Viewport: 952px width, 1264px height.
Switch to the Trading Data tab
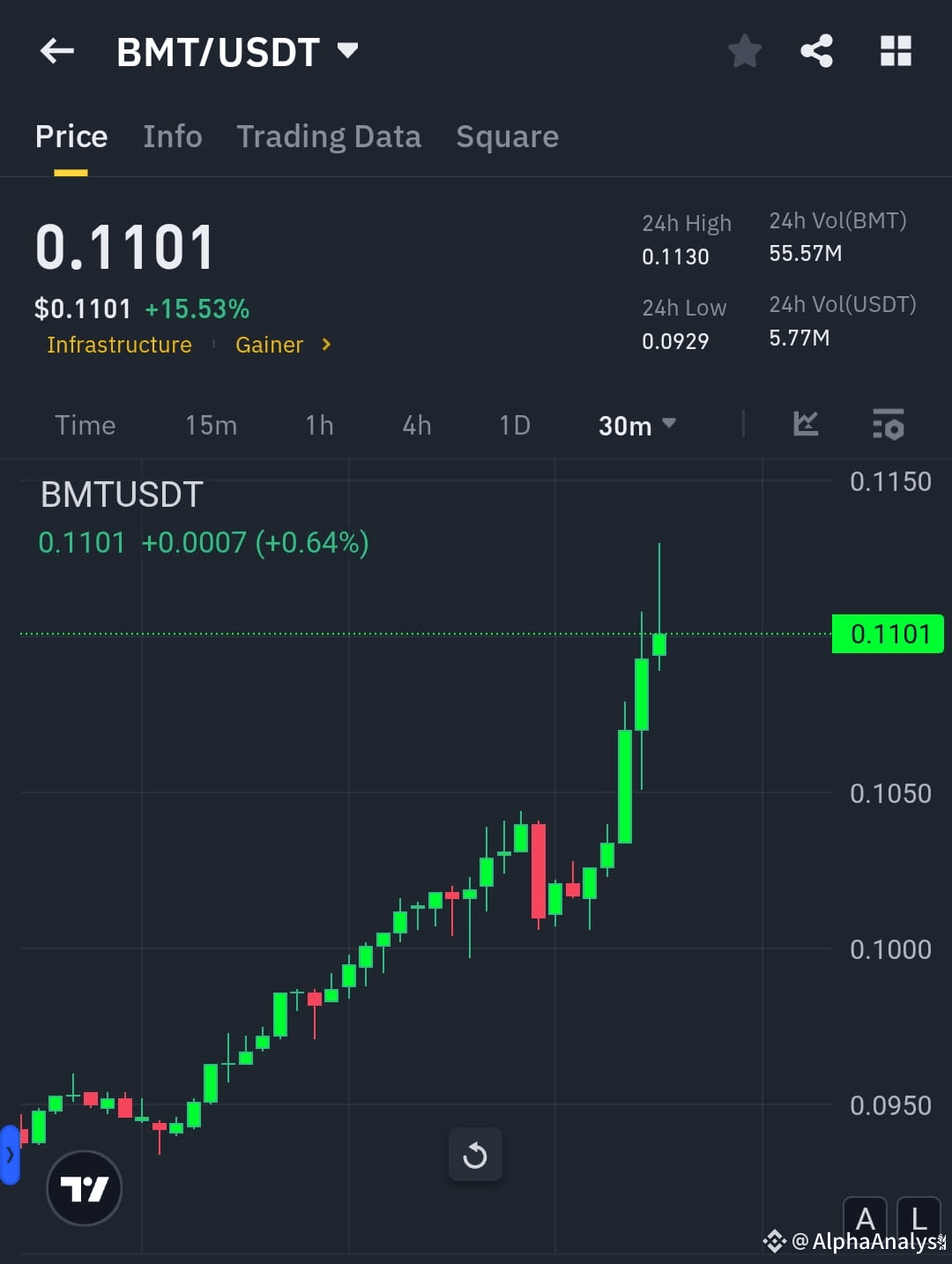click(x=328, y=136)
